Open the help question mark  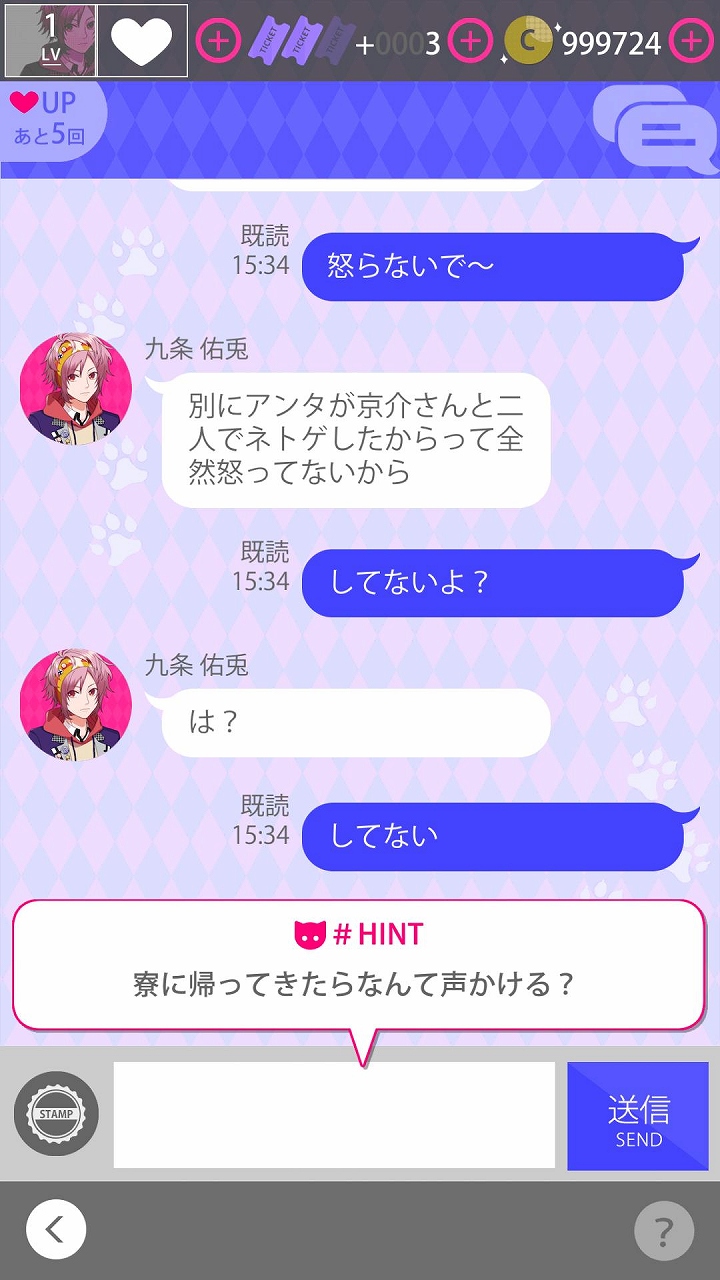[664, 1229]
